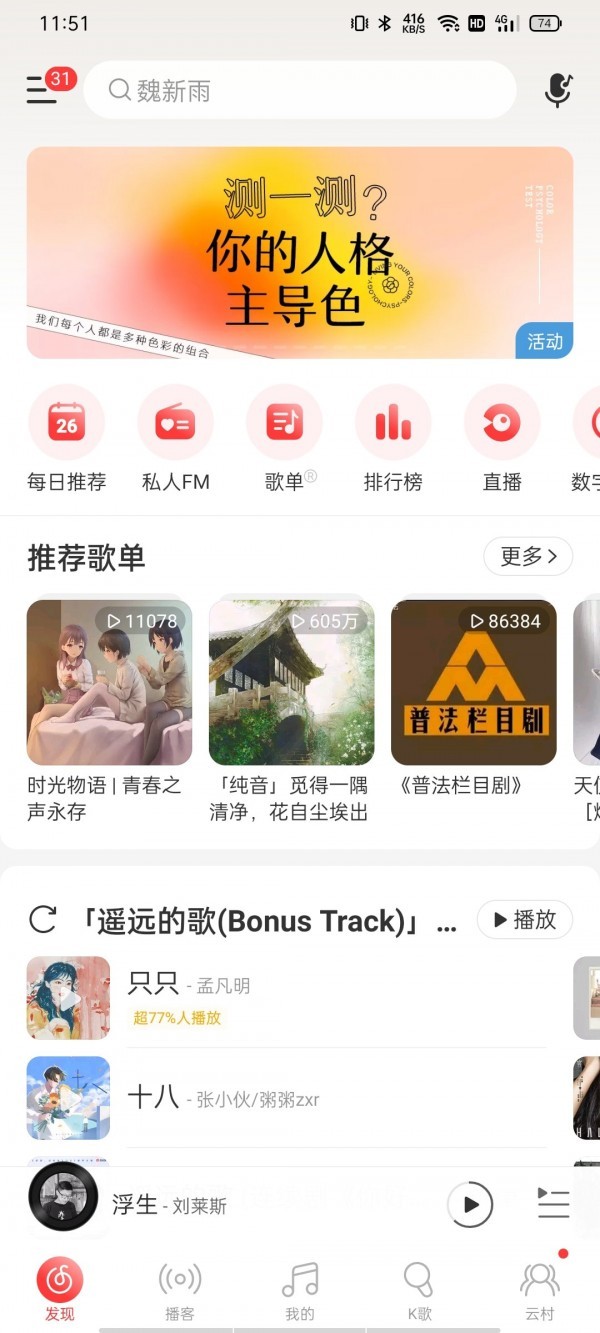Tap 播放 to play the recommended songs

click(x=525, y=920)
